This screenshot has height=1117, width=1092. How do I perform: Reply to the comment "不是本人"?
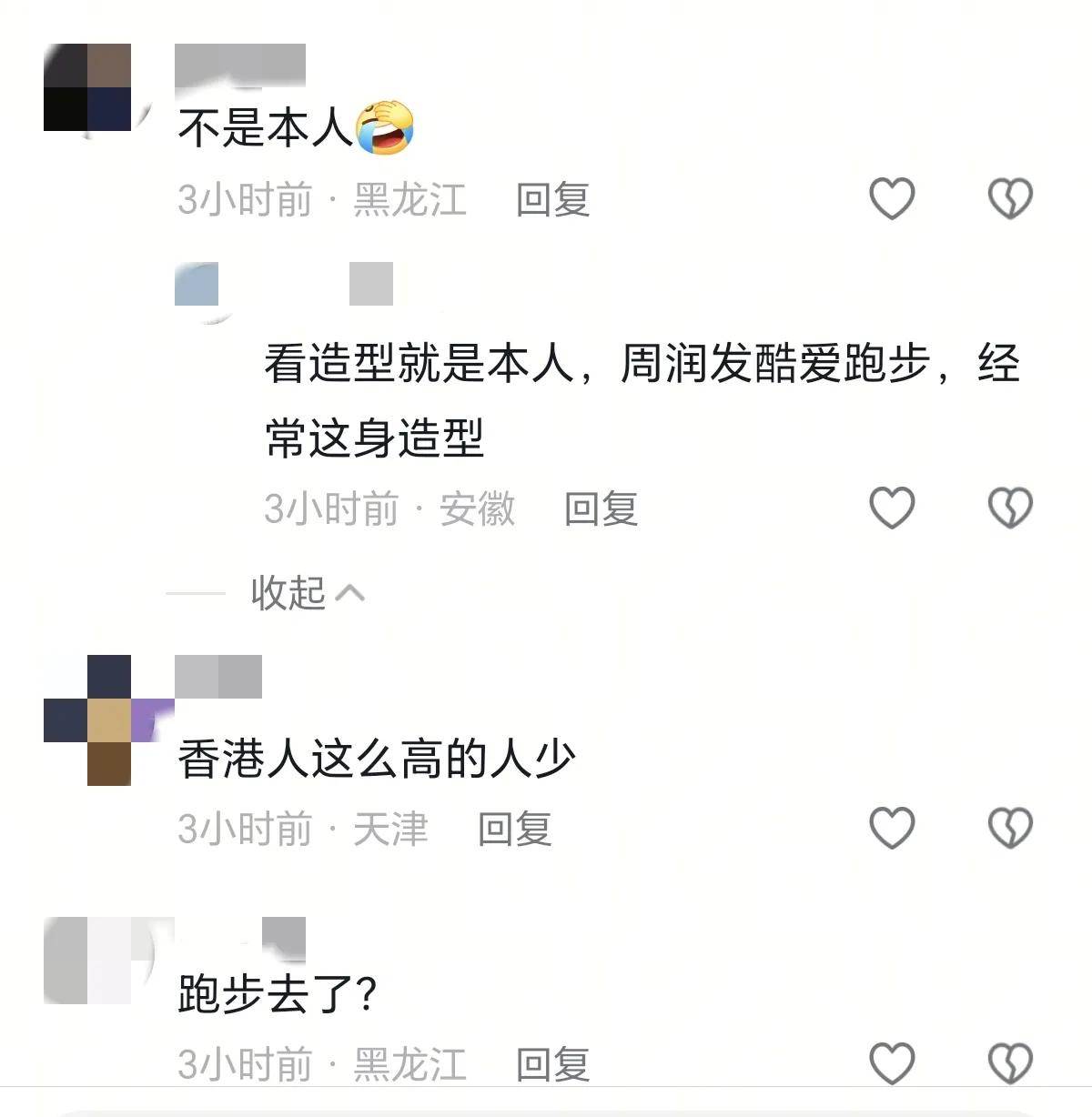552,199
